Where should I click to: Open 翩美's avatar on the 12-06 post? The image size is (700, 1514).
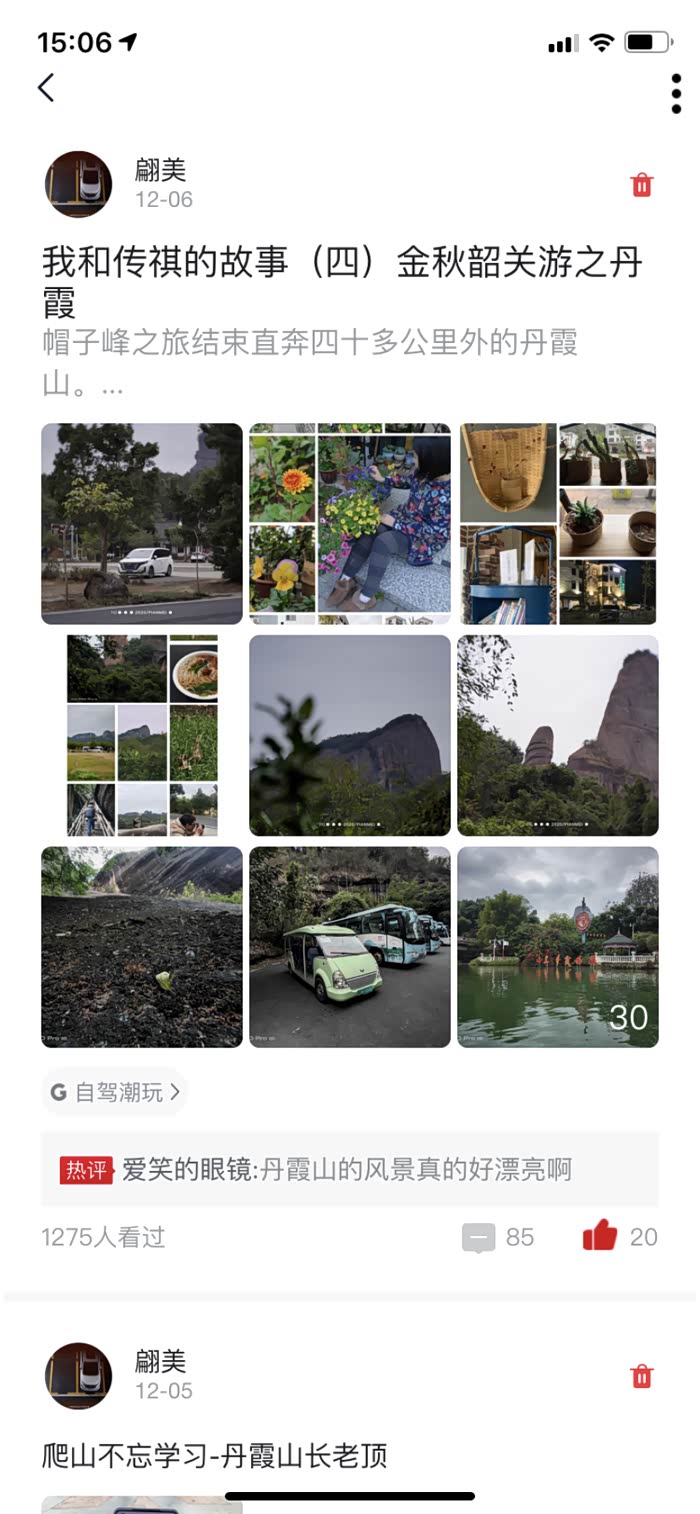coord(78,184)
